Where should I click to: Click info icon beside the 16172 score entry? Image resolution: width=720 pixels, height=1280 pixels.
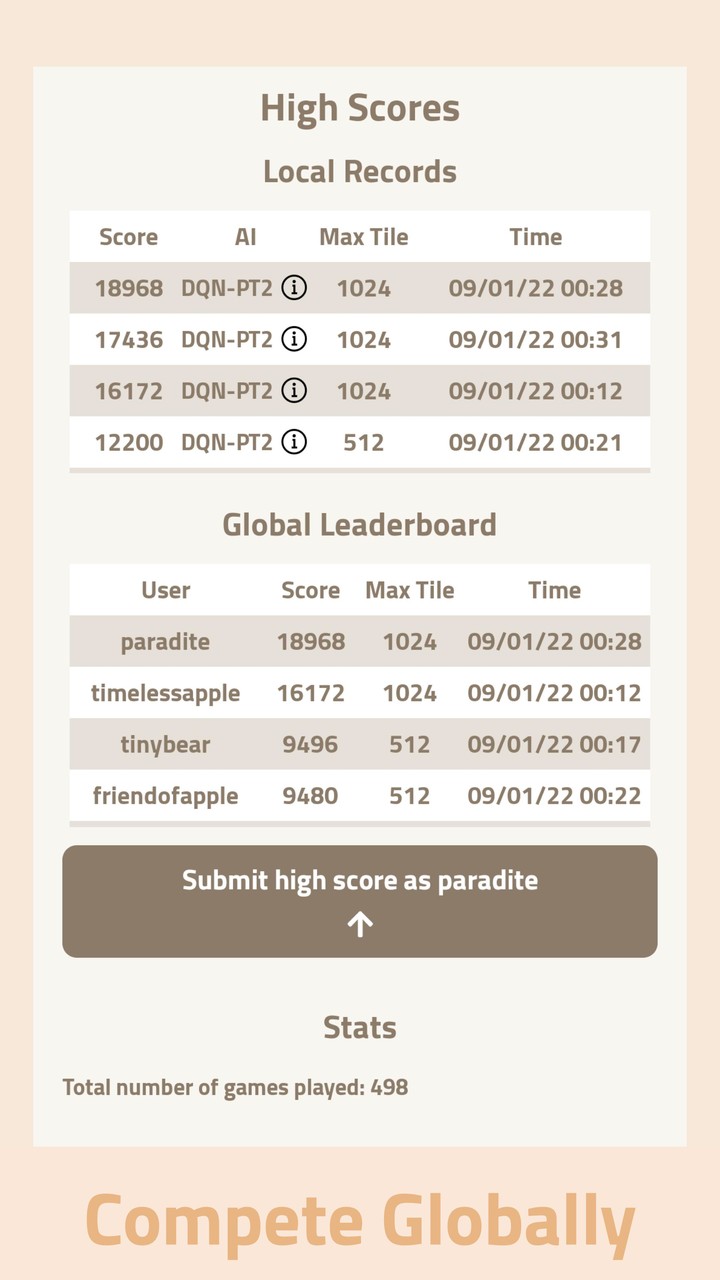click(x=293, y=391)
